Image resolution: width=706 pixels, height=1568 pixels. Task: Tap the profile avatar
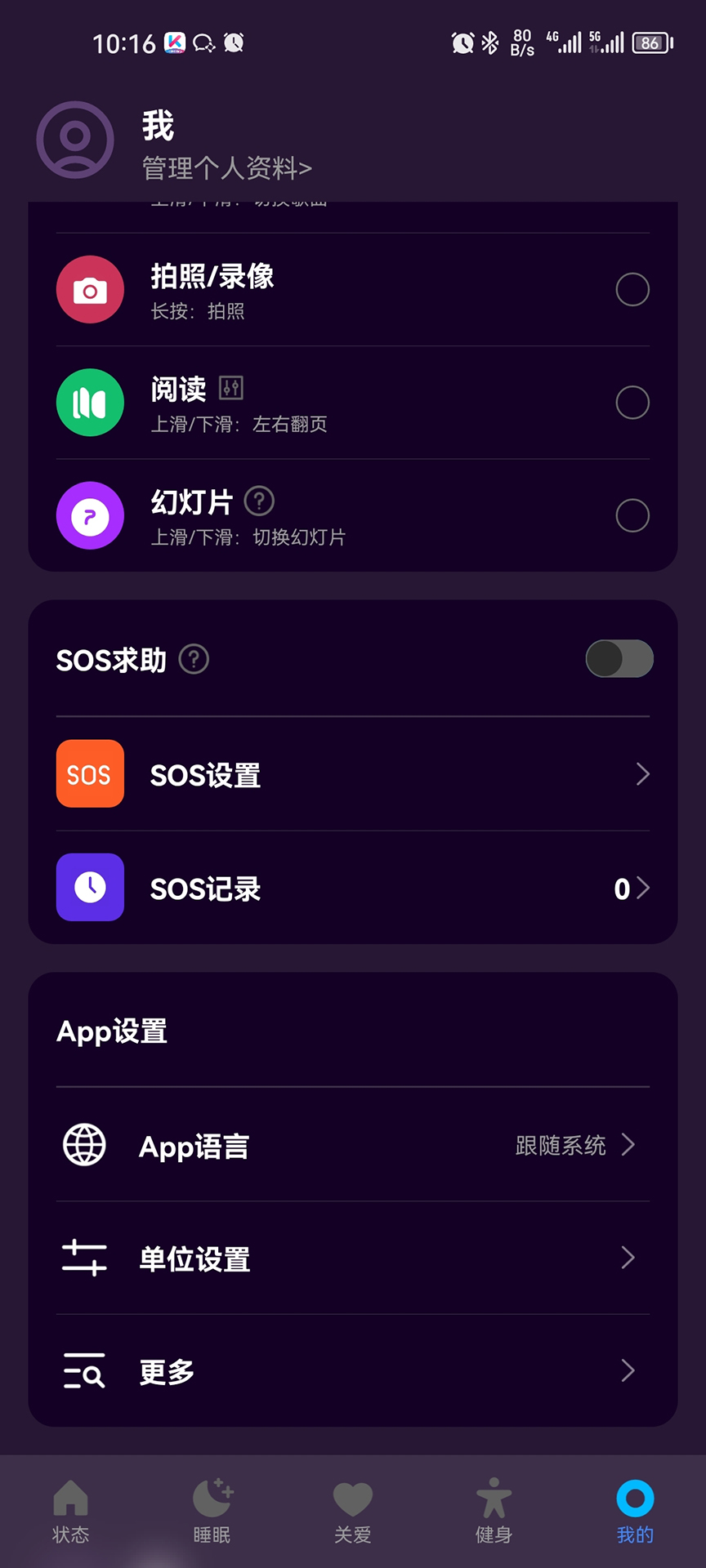tap(75, 140)
